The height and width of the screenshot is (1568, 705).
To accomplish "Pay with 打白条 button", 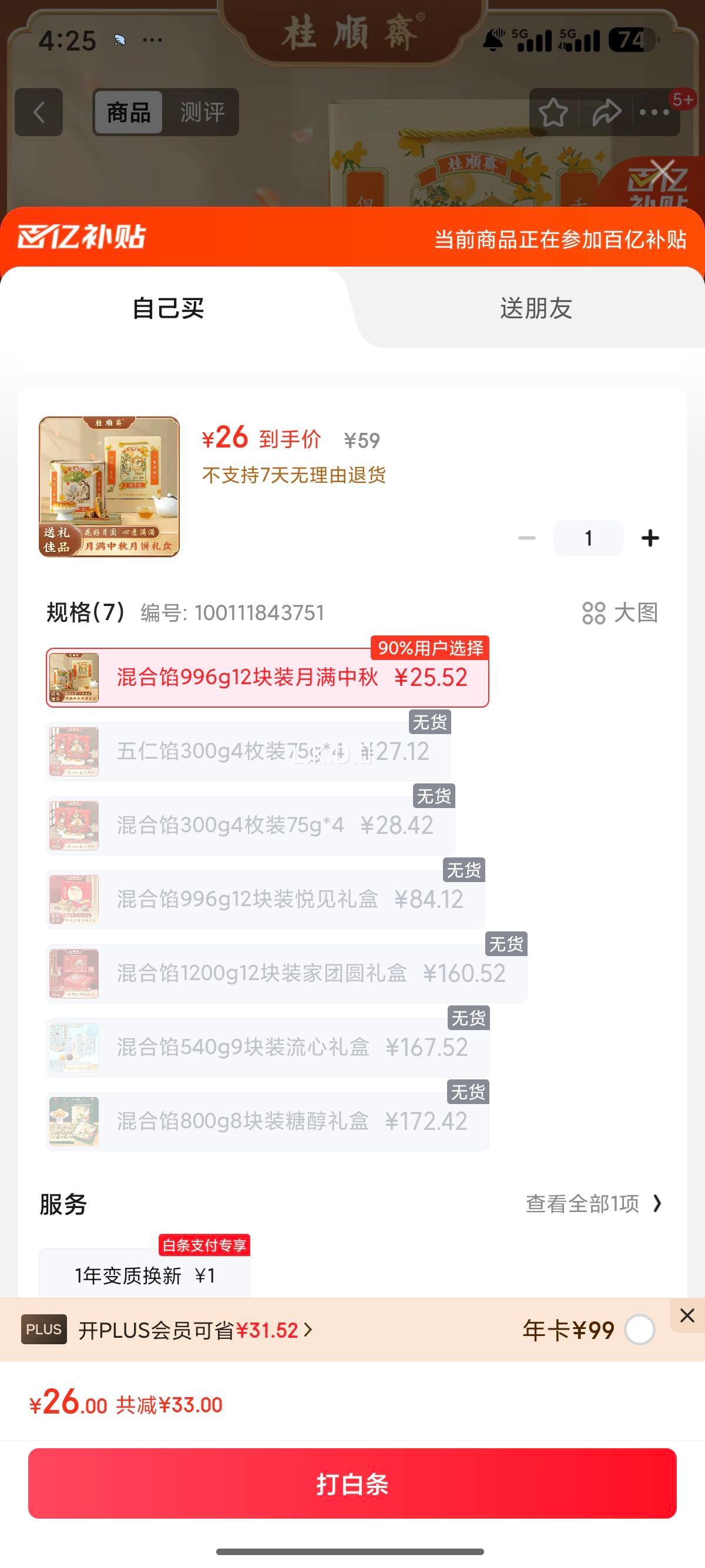I will tap(352, 1483).
